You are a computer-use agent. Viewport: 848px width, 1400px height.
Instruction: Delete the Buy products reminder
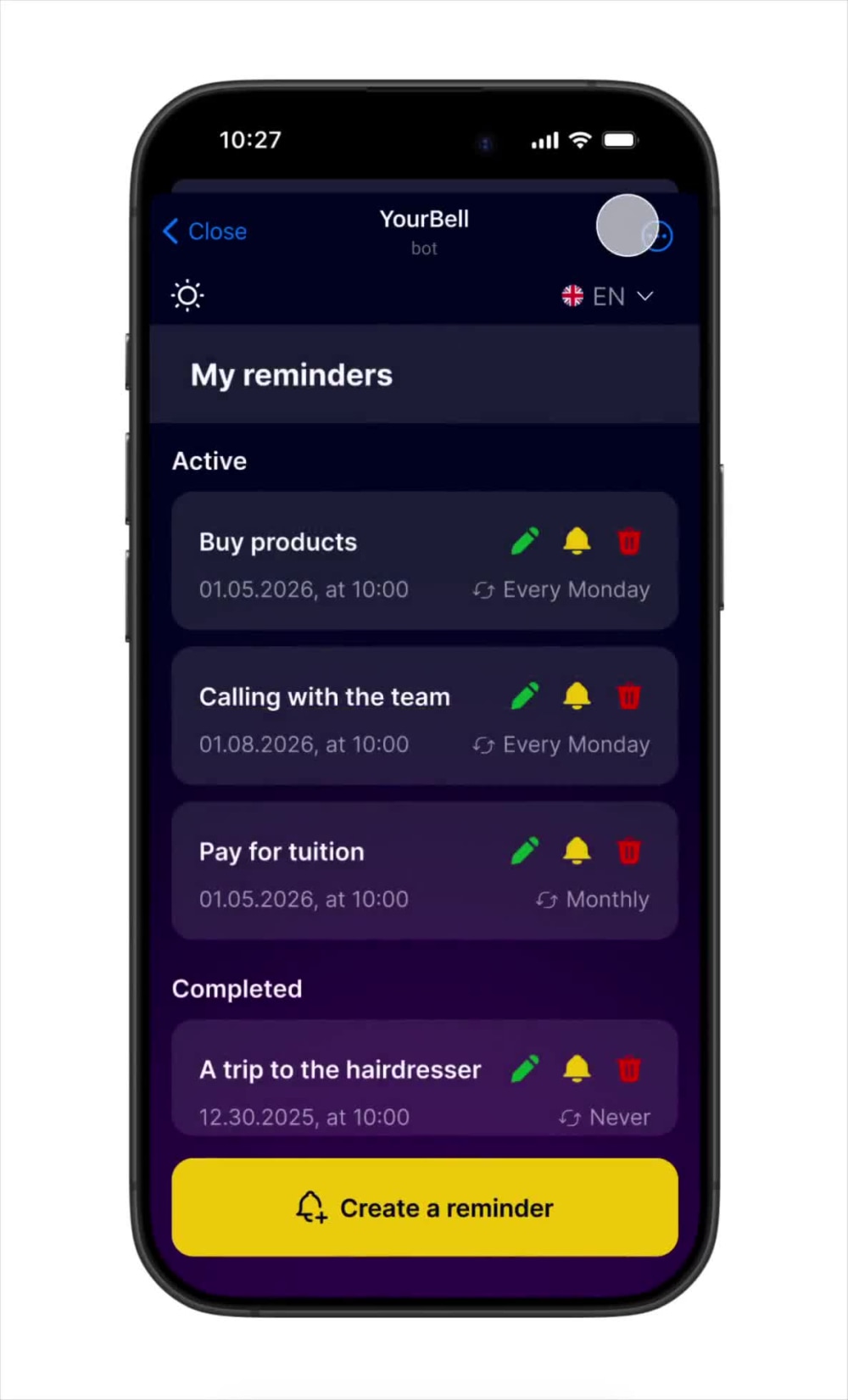click(x=629, y=541)
